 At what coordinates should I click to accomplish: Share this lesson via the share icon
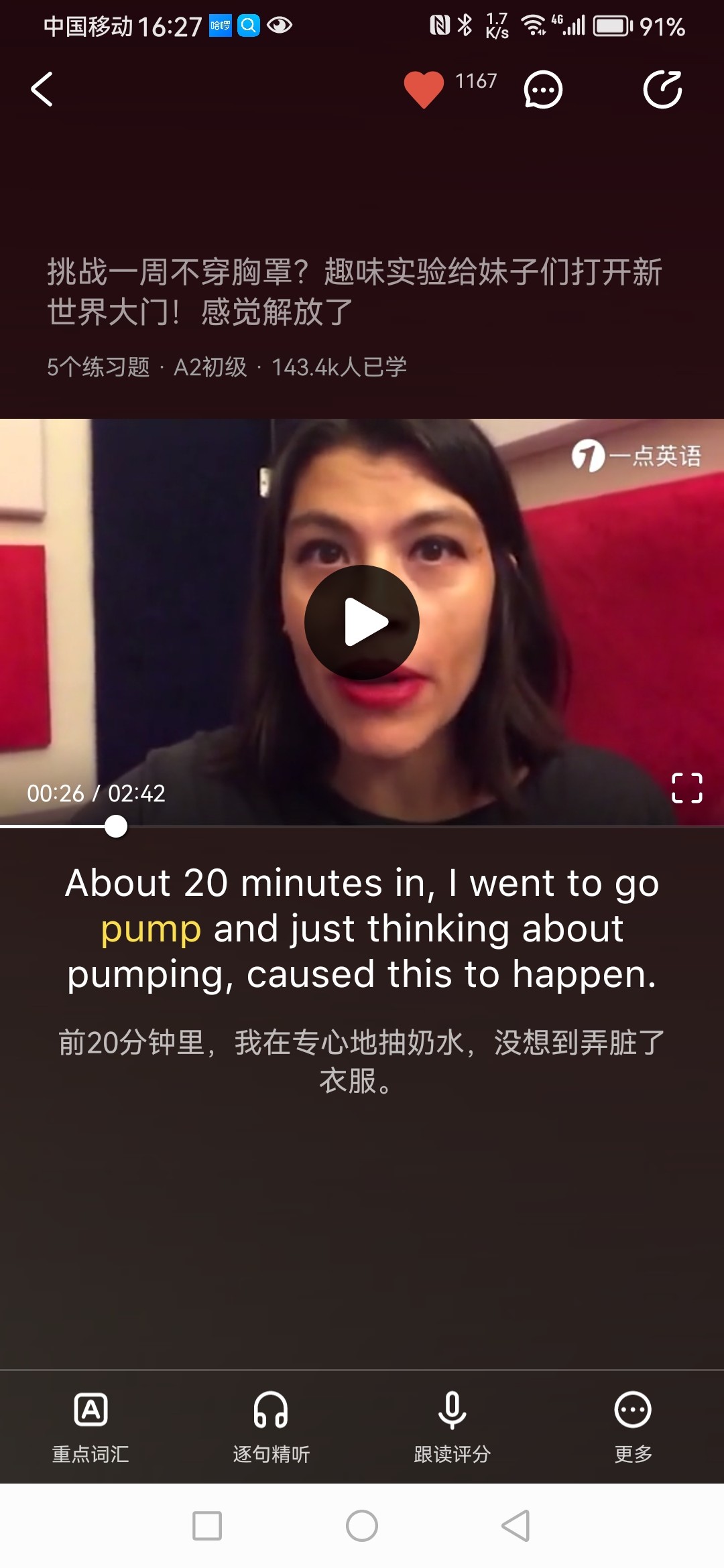(x=662, y=89)
